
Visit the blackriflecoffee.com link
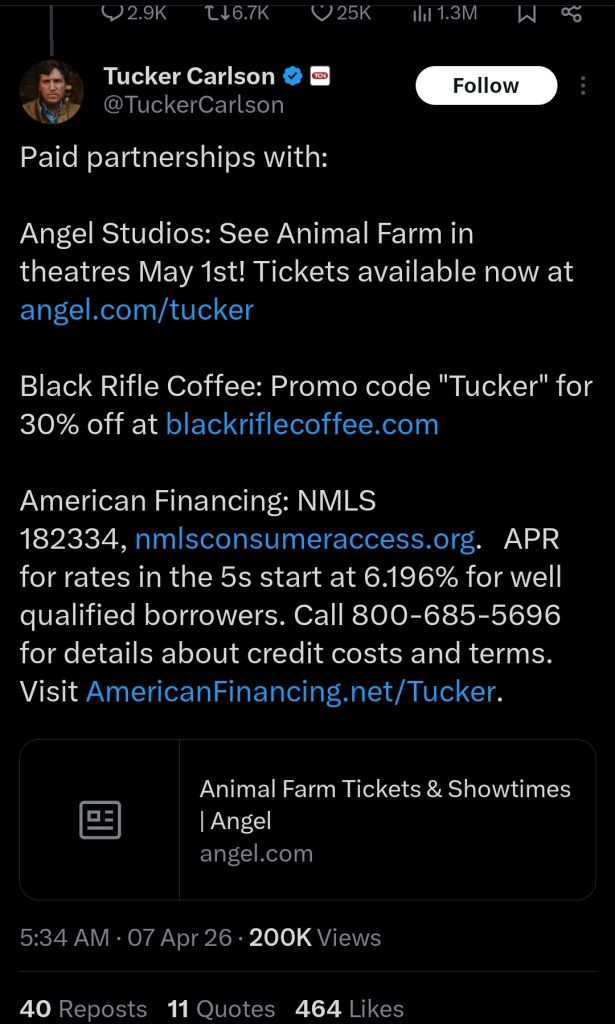coord(302,423)
